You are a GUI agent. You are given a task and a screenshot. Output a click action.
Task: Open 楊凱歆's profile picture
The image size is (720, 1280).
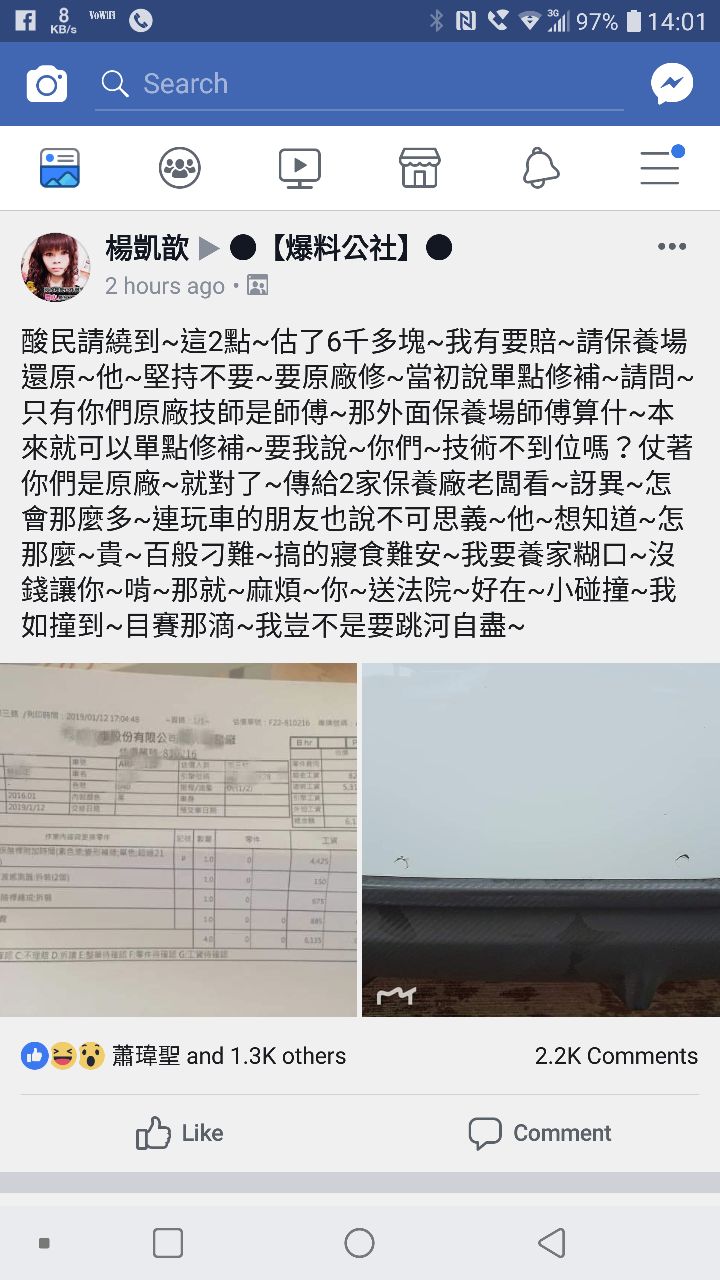click(56, 267)
